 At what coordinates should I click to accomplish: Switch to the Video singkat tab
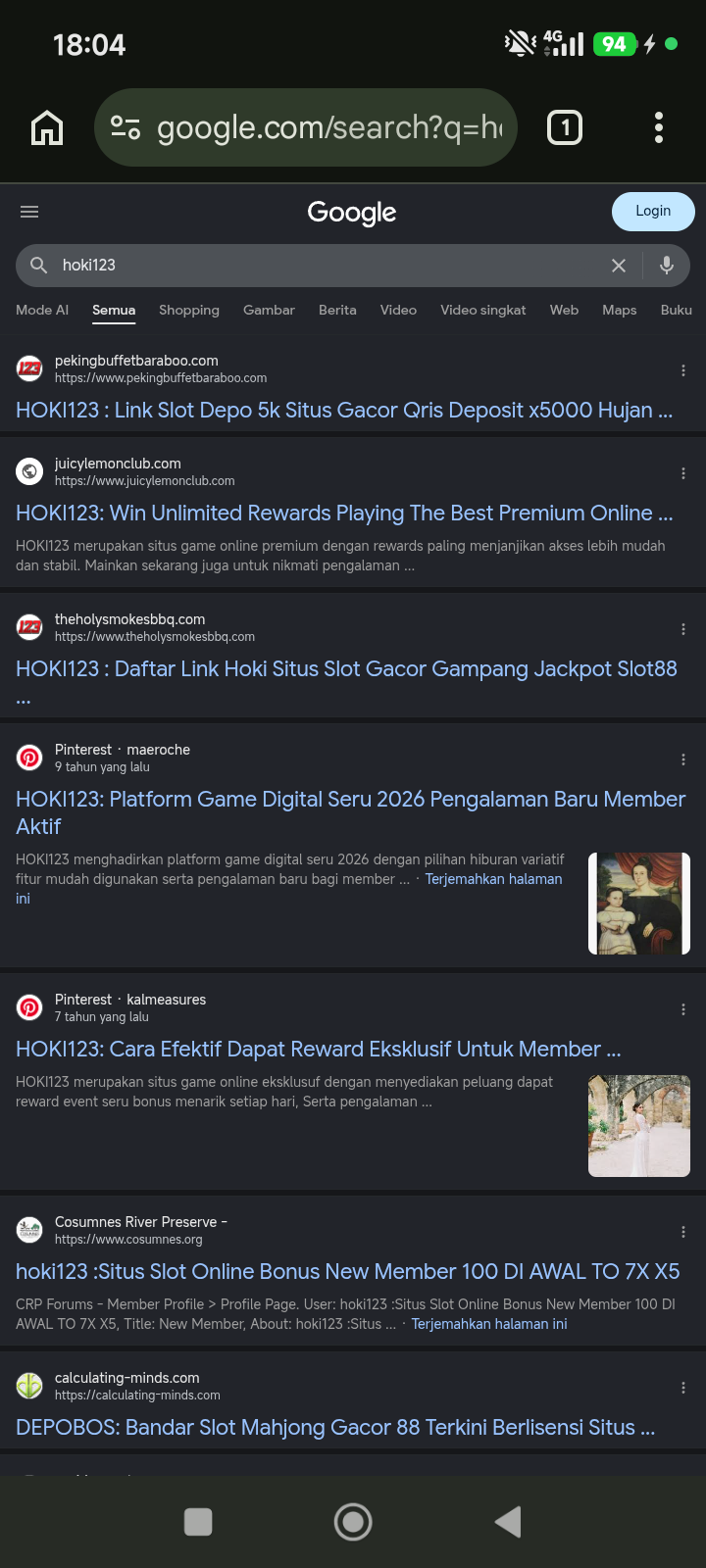click(483, 310)
